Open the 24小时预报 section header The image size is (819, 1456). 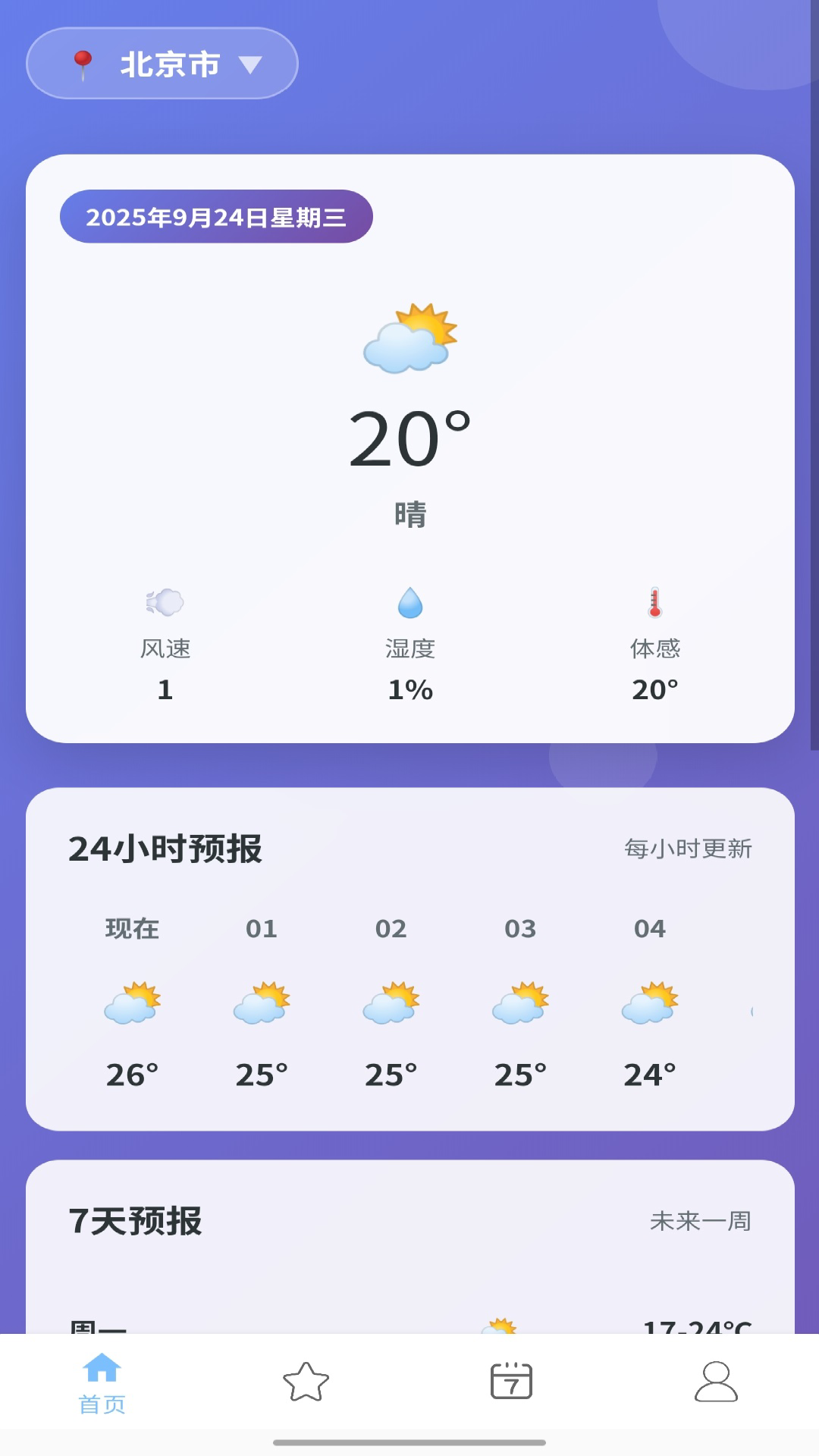coord(166,849)
